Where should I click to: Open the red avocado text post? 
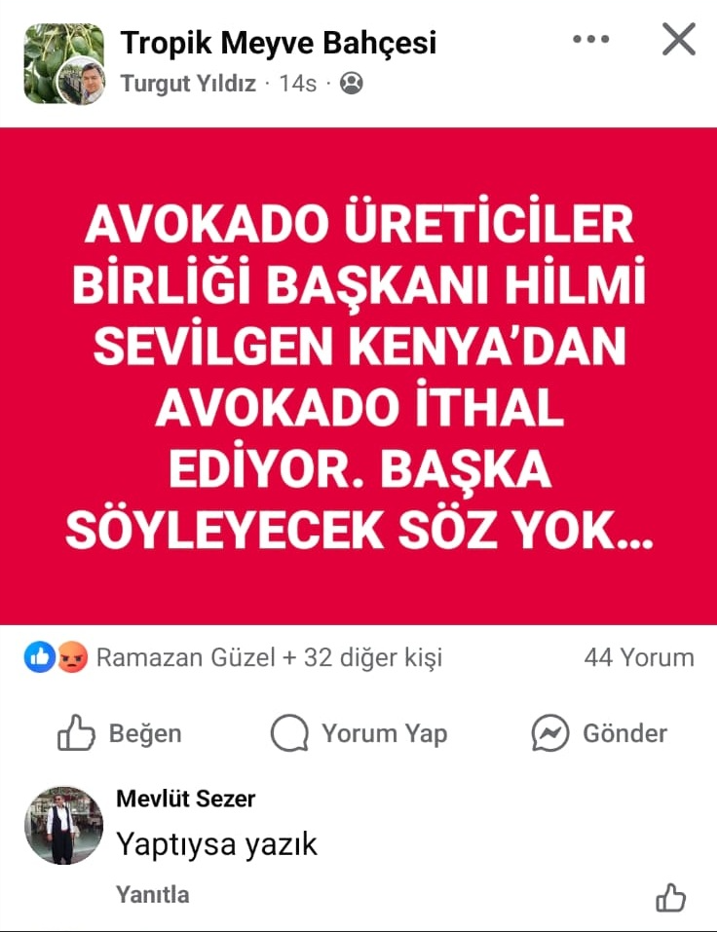[x=358, y=376]
